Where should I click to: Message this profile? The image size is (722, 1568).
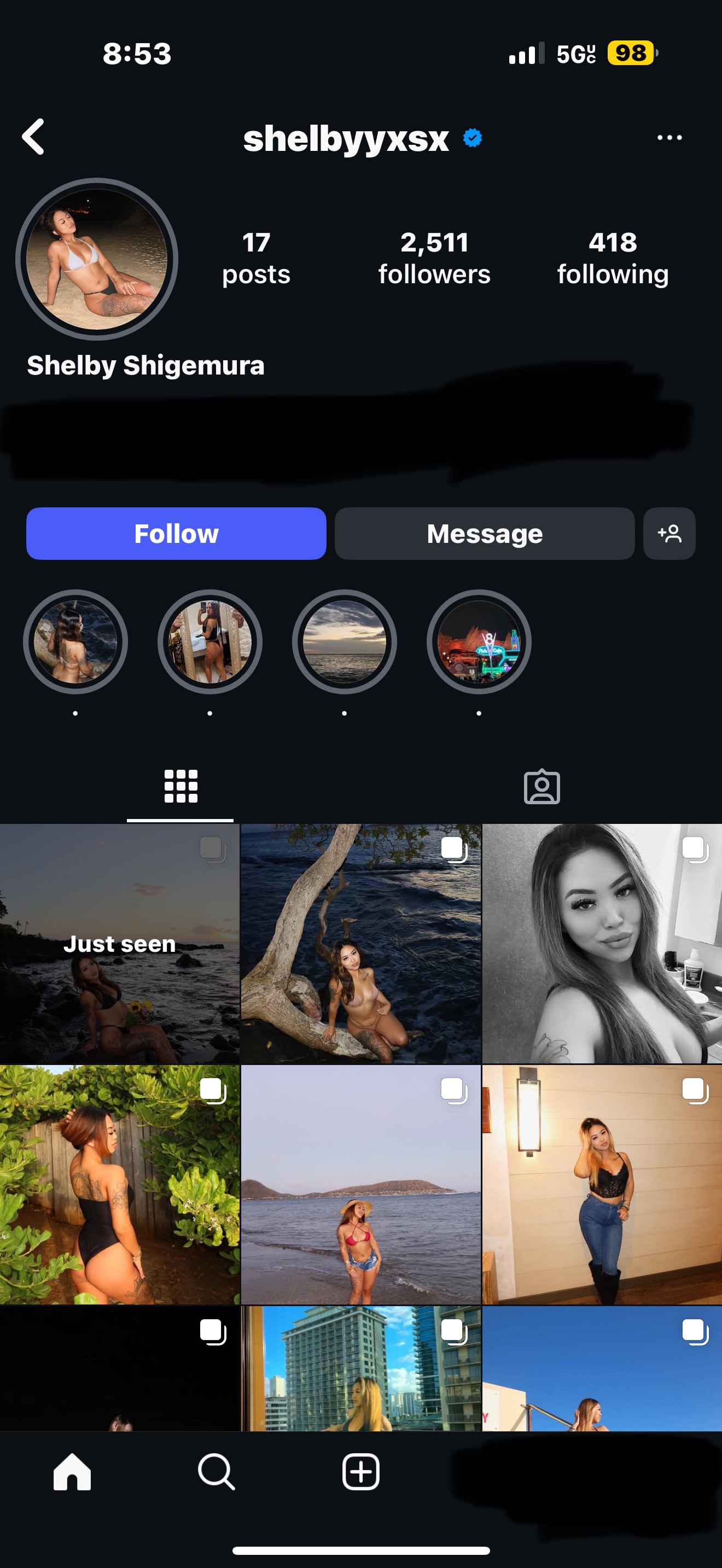[485, 534]
